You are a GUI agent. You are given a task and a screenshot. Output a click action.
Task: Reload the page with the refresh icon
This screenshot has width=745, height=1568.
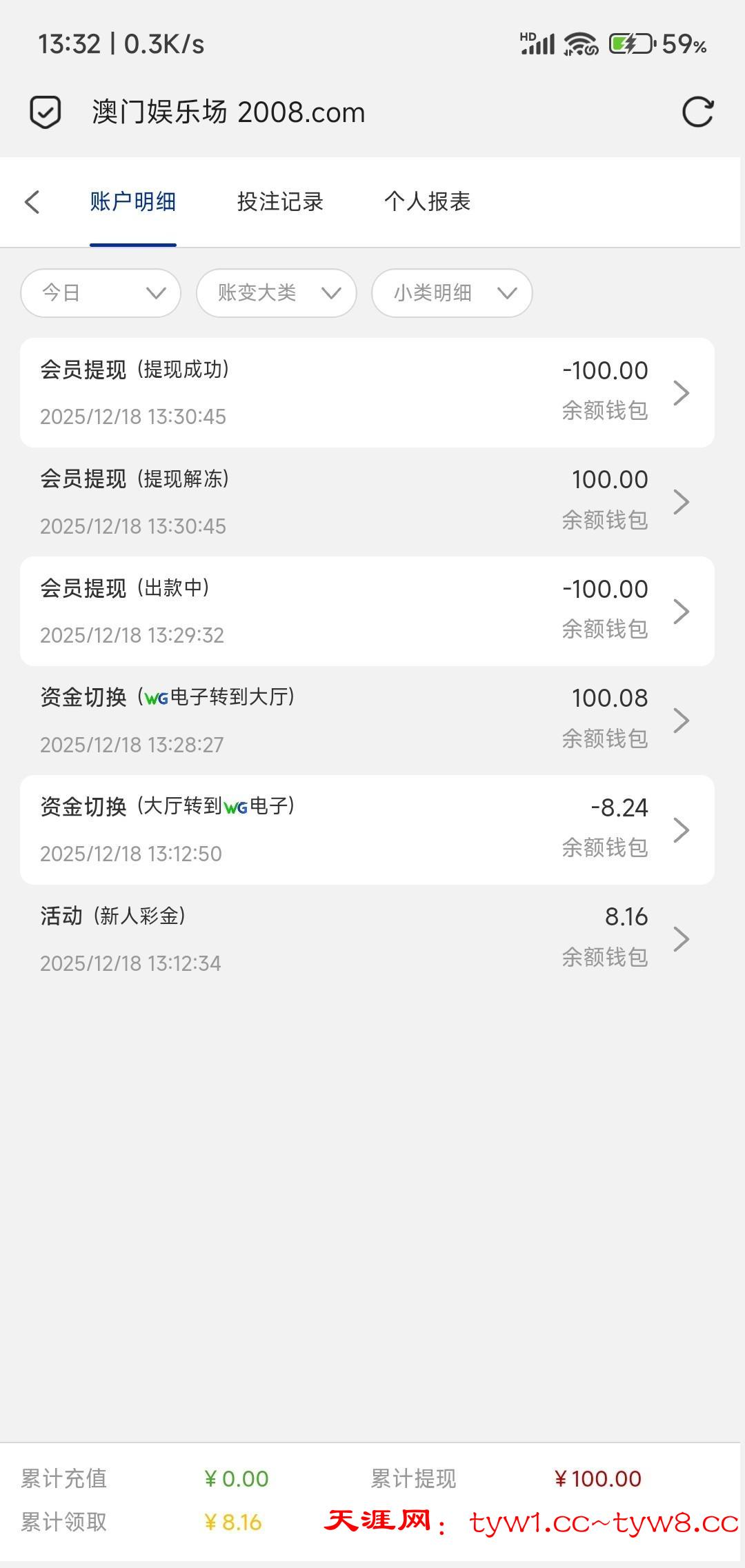(697, 112)
